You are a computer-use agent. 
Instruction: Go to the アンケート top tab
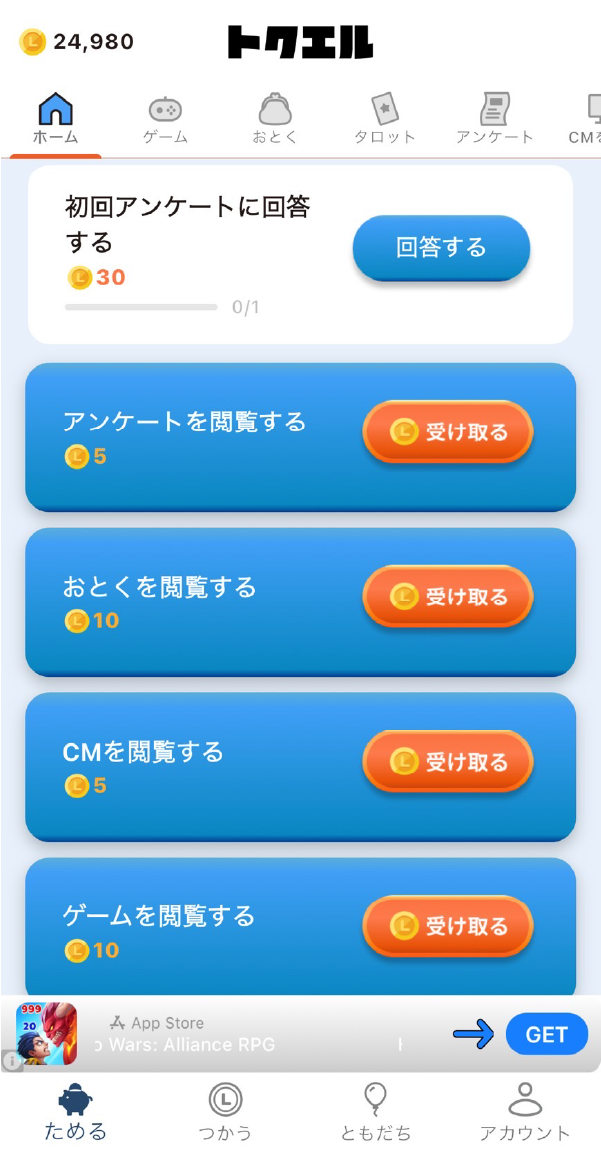pyautogui.click(x=494, y=119)
